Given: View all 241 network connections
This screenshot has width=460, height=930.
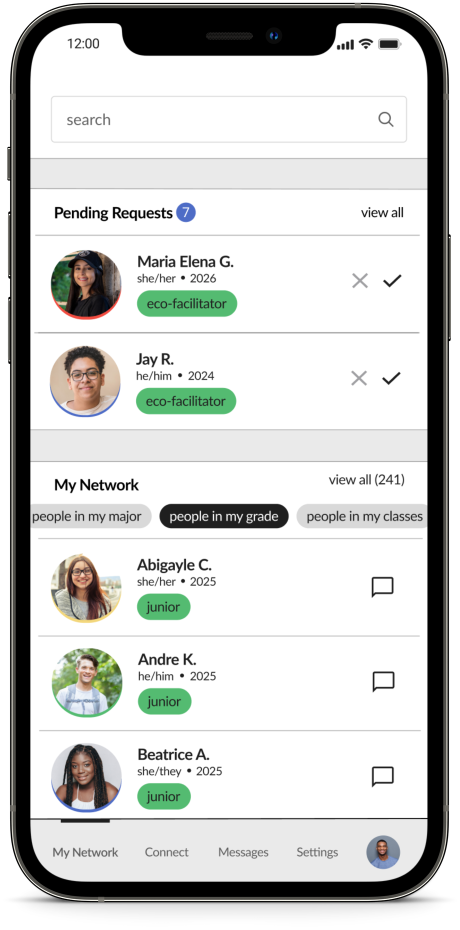Looking at the screenshot, I should pyautogui.click(x=367, y=480).
